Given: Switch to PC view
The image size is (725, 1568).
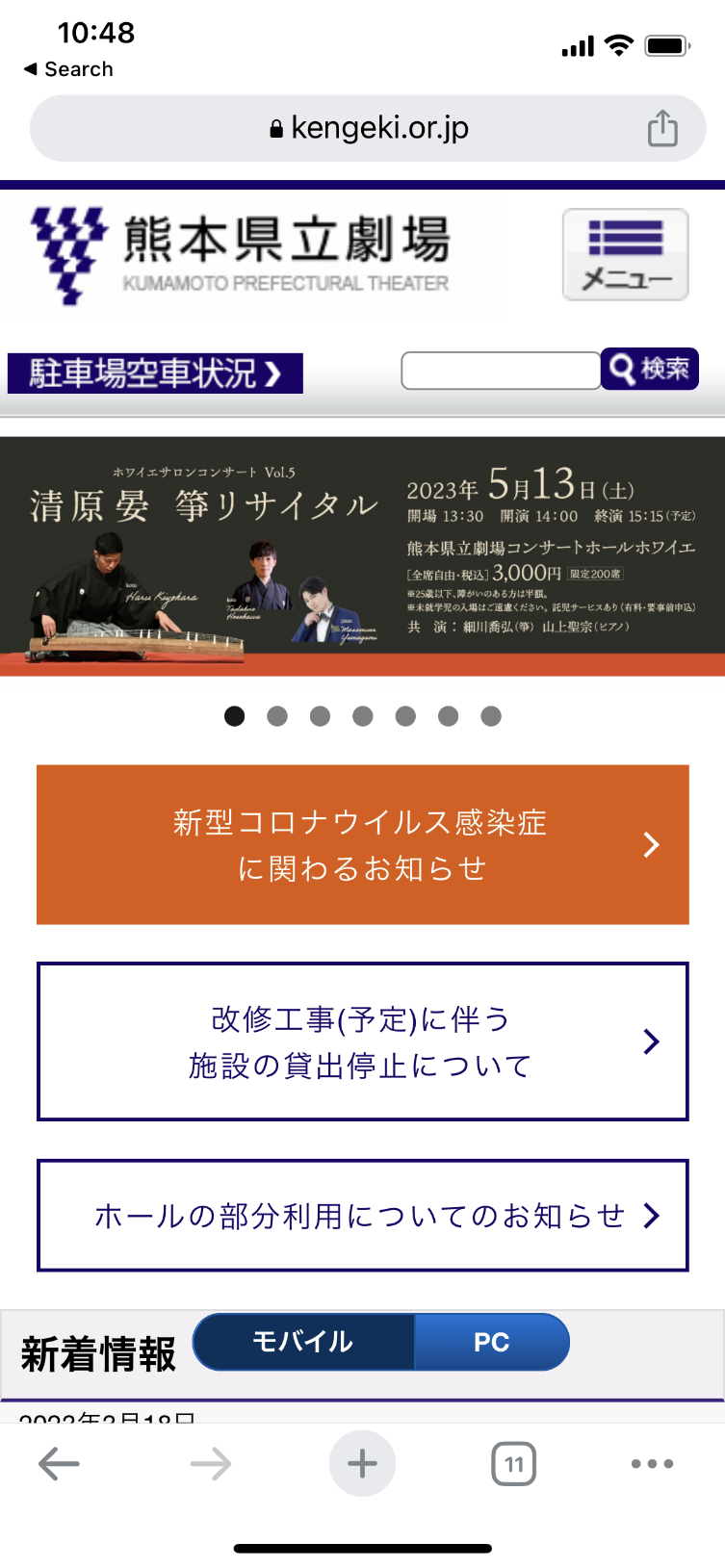Looking at the screenshot, I should [x=491, y=1342].
